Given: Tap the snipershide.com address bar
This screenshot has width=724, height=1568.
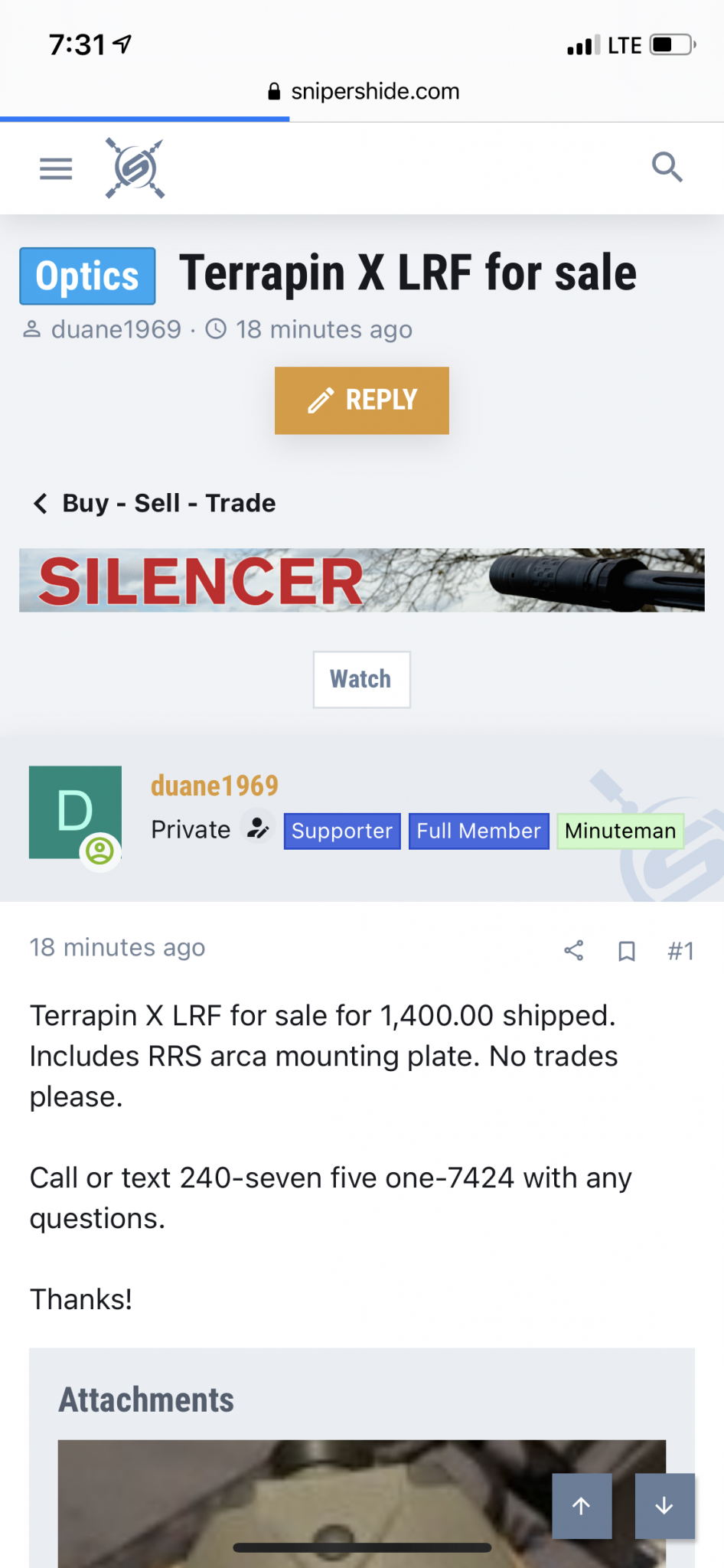Looking at the screenshot, I should 363,92.
